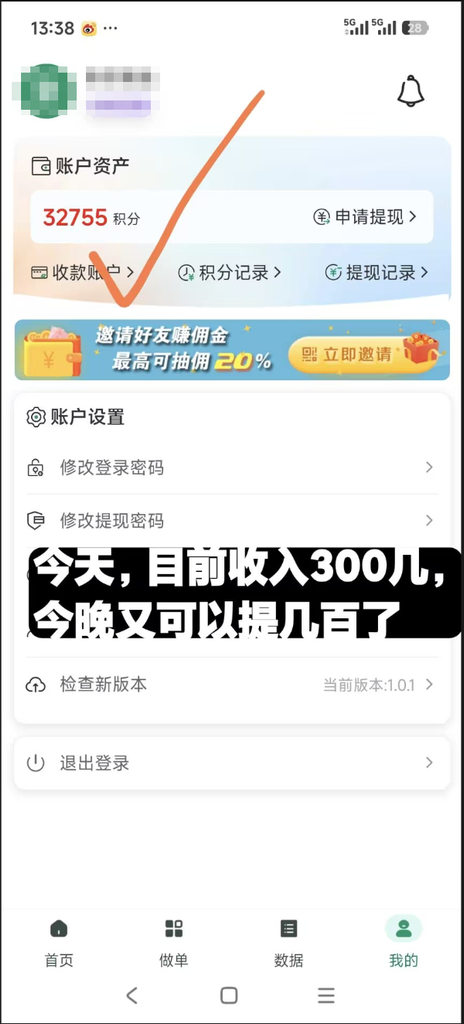Select the 我的 tab
The image size is (464, 1024).
click(x=403, y=944)
